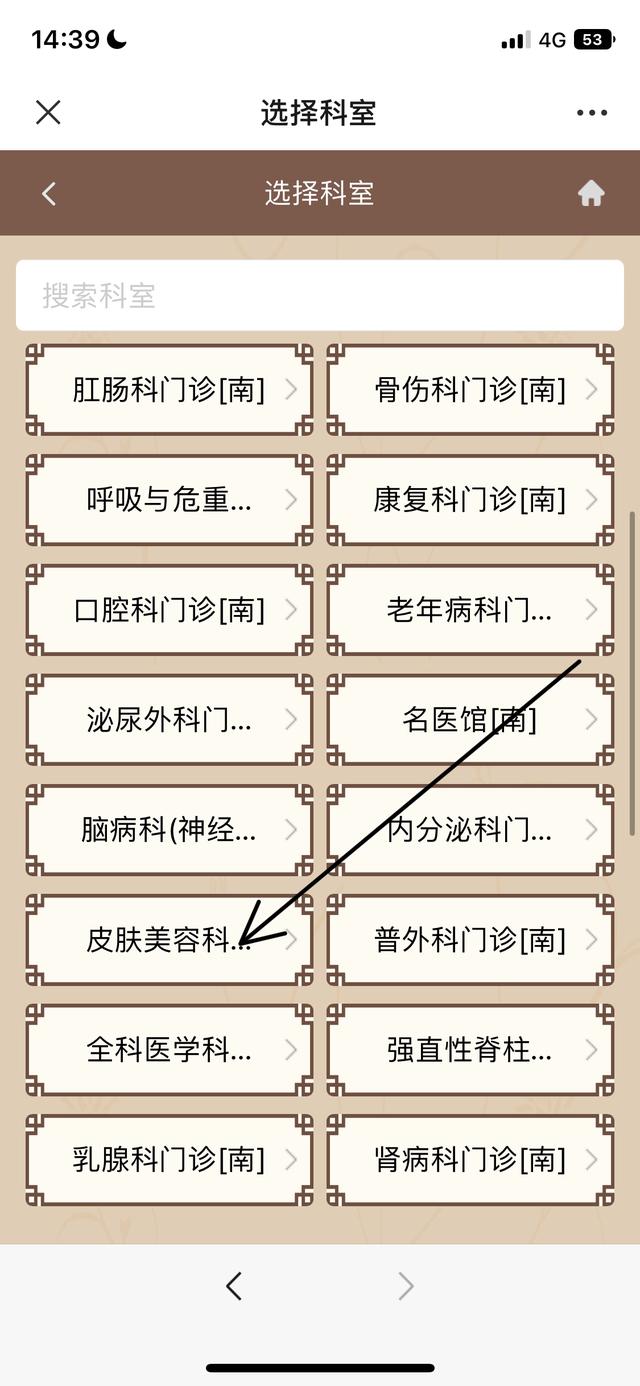Open 呼吸与危重 department
640x1386 pixels.
169,499
